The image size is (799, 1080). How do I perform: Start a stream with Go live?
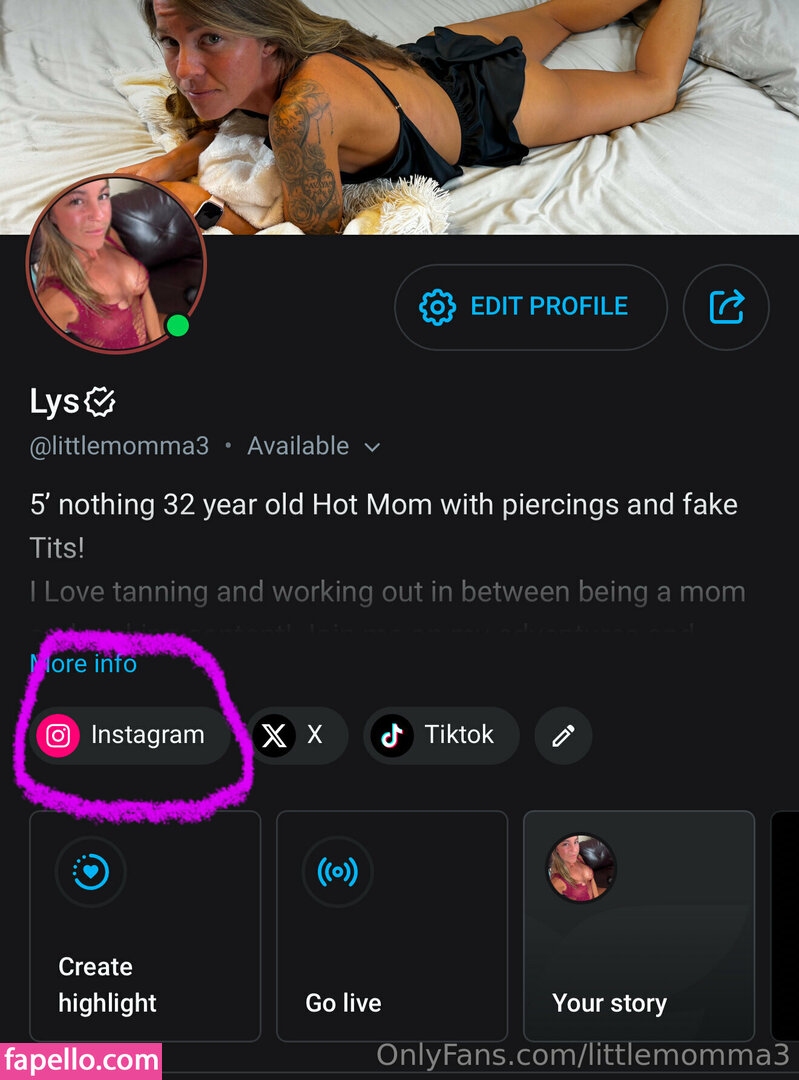[391, 925]
